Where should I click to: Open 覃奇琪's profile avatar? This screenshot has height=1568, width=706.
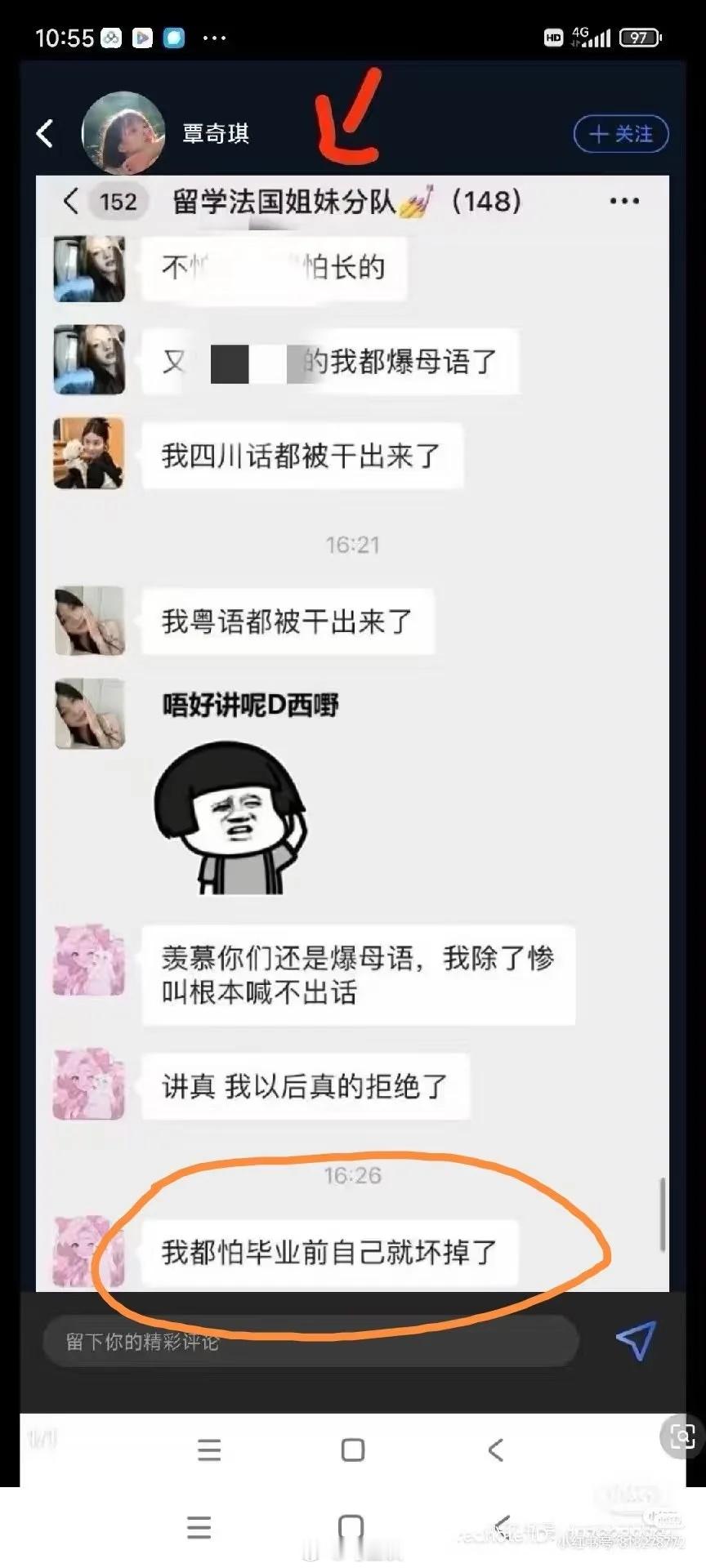124,132
